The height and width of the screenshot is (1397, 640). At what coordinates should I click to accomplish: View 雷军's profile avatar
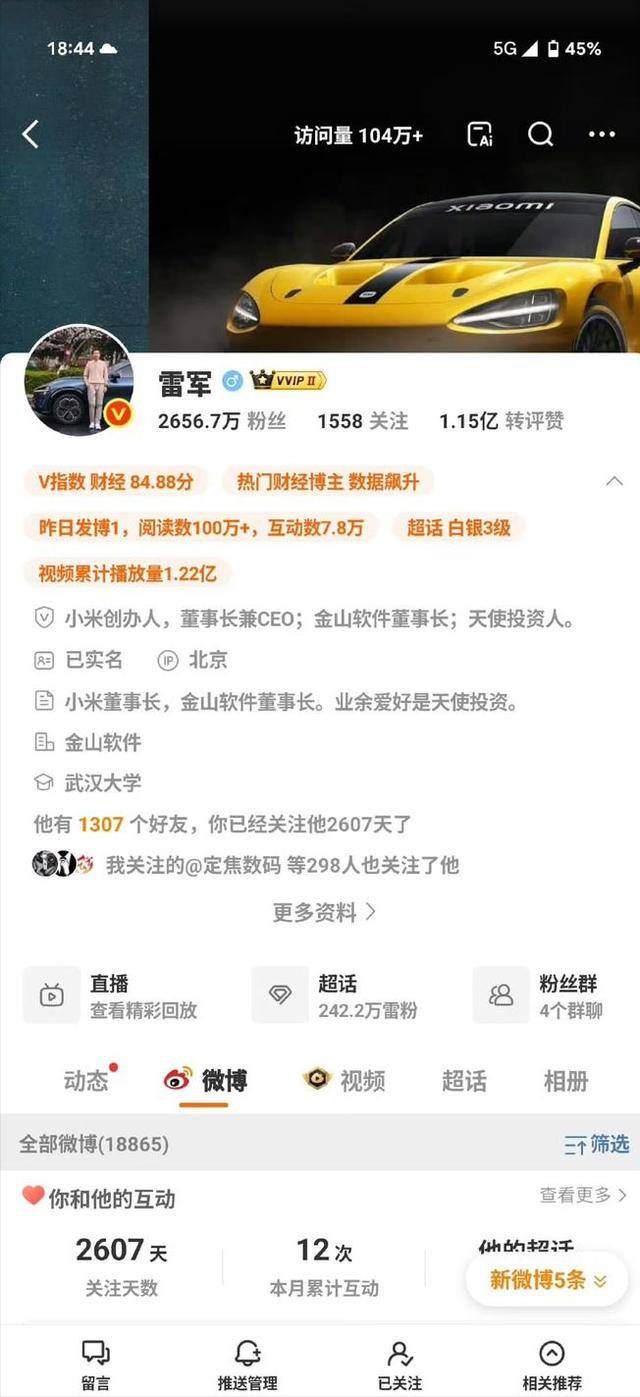[x=78, y=380]
